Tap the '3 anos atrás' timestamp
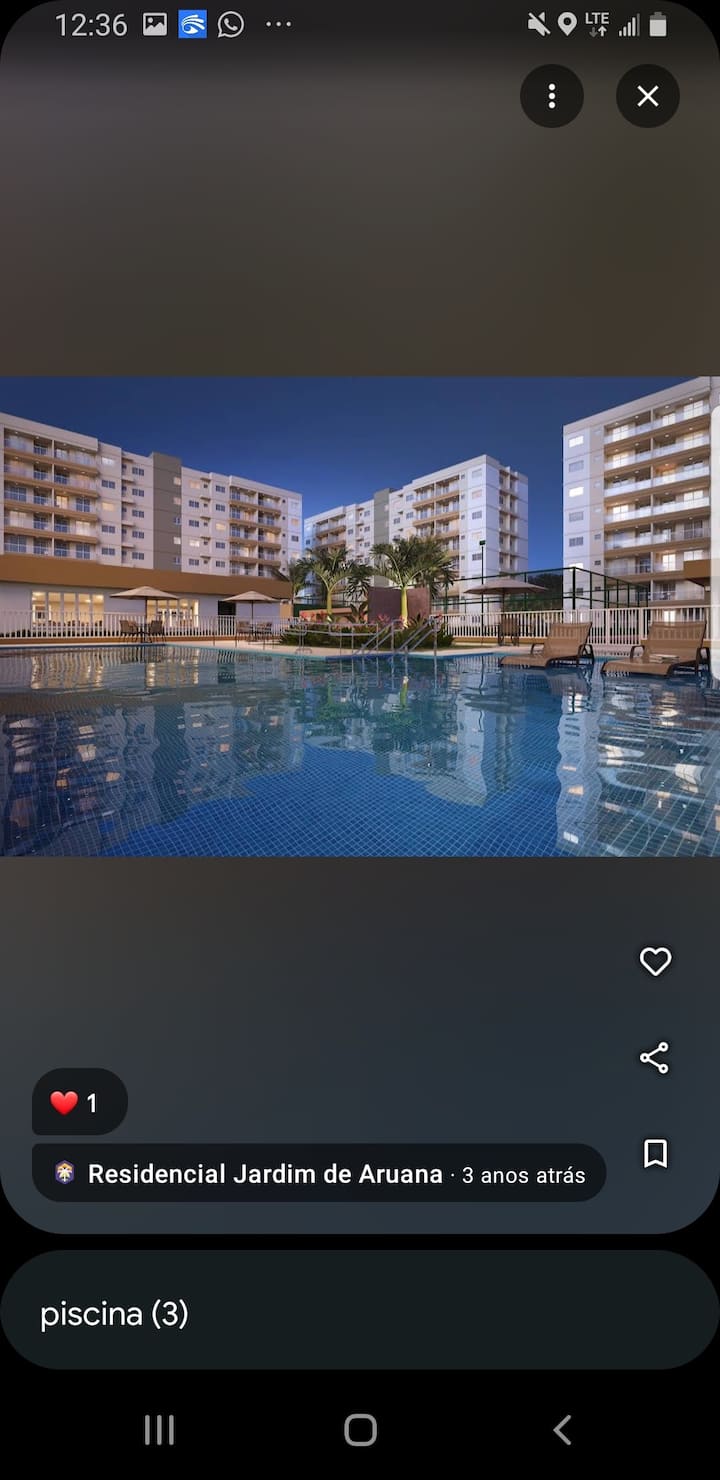This screenshot has height=1480, width=720. click(523, 1175)
